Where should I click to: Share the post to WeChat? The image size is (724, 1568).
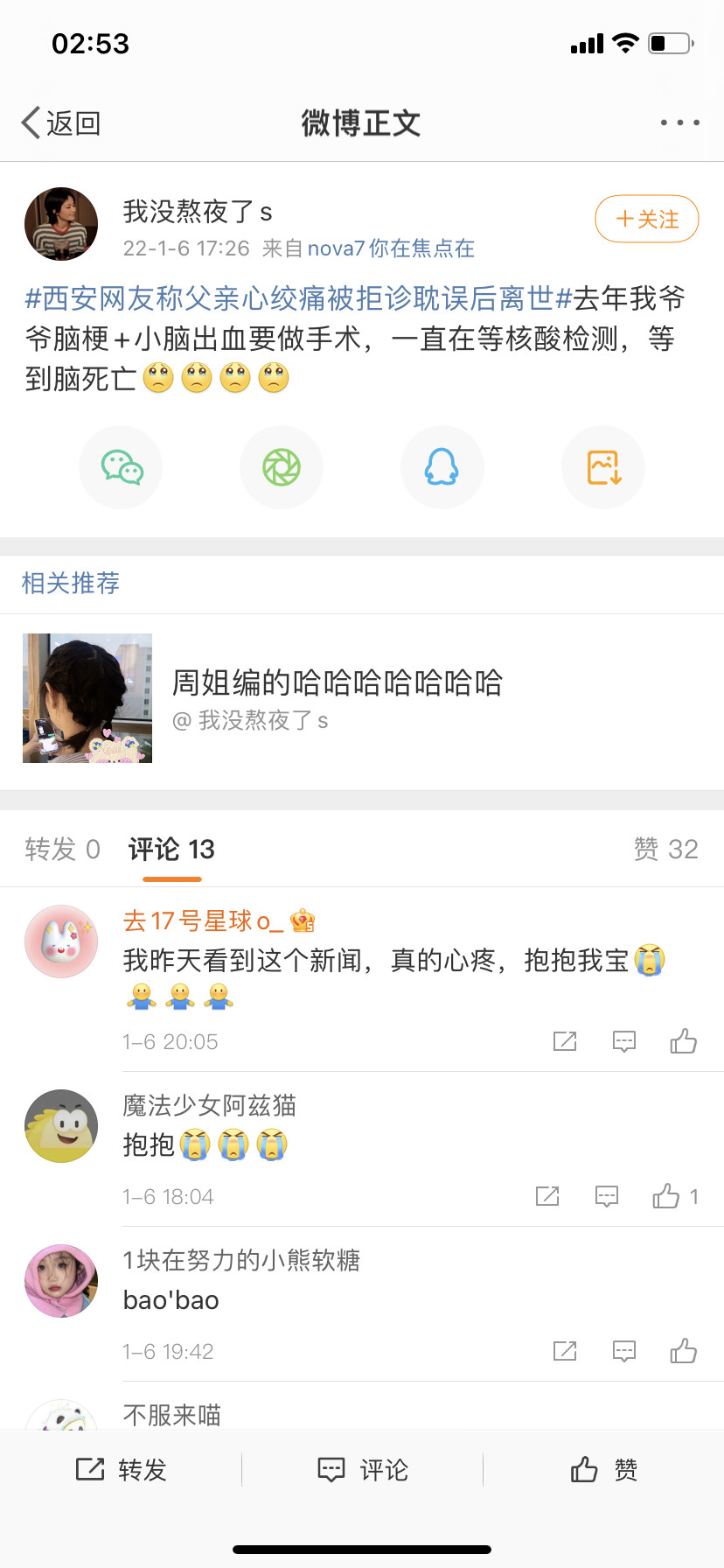click(121, 467)
